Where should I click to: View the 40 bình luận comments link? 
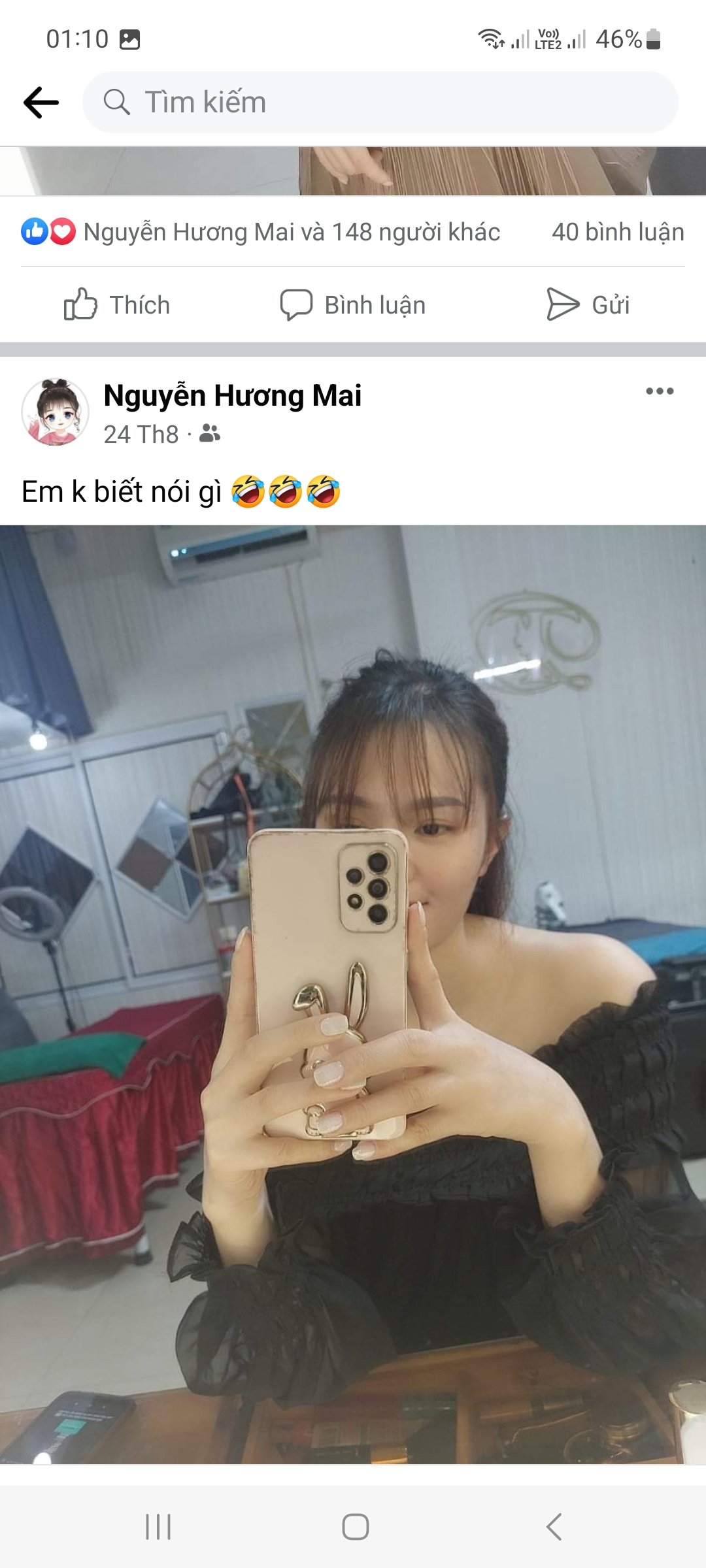[x=617, y=230]
